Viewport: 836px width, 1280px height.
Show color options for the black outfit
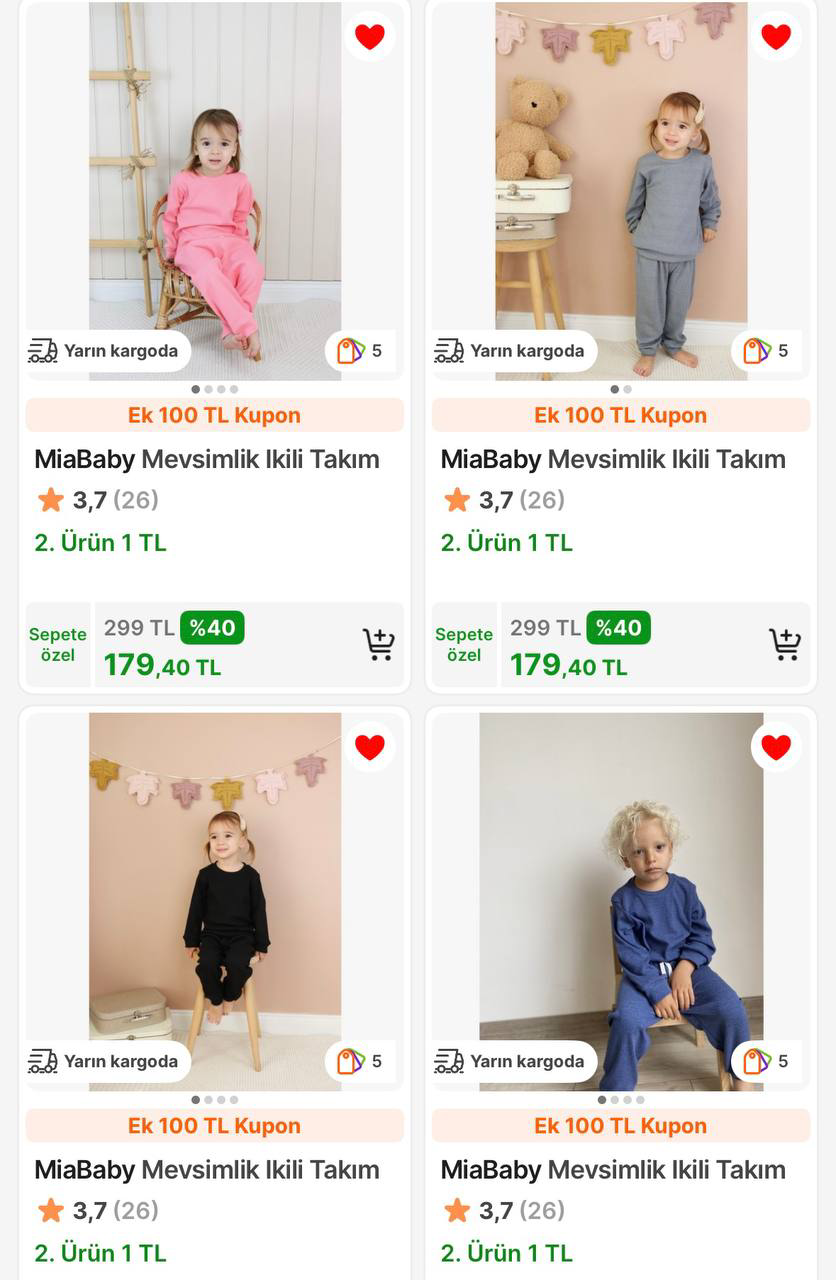360,1061
